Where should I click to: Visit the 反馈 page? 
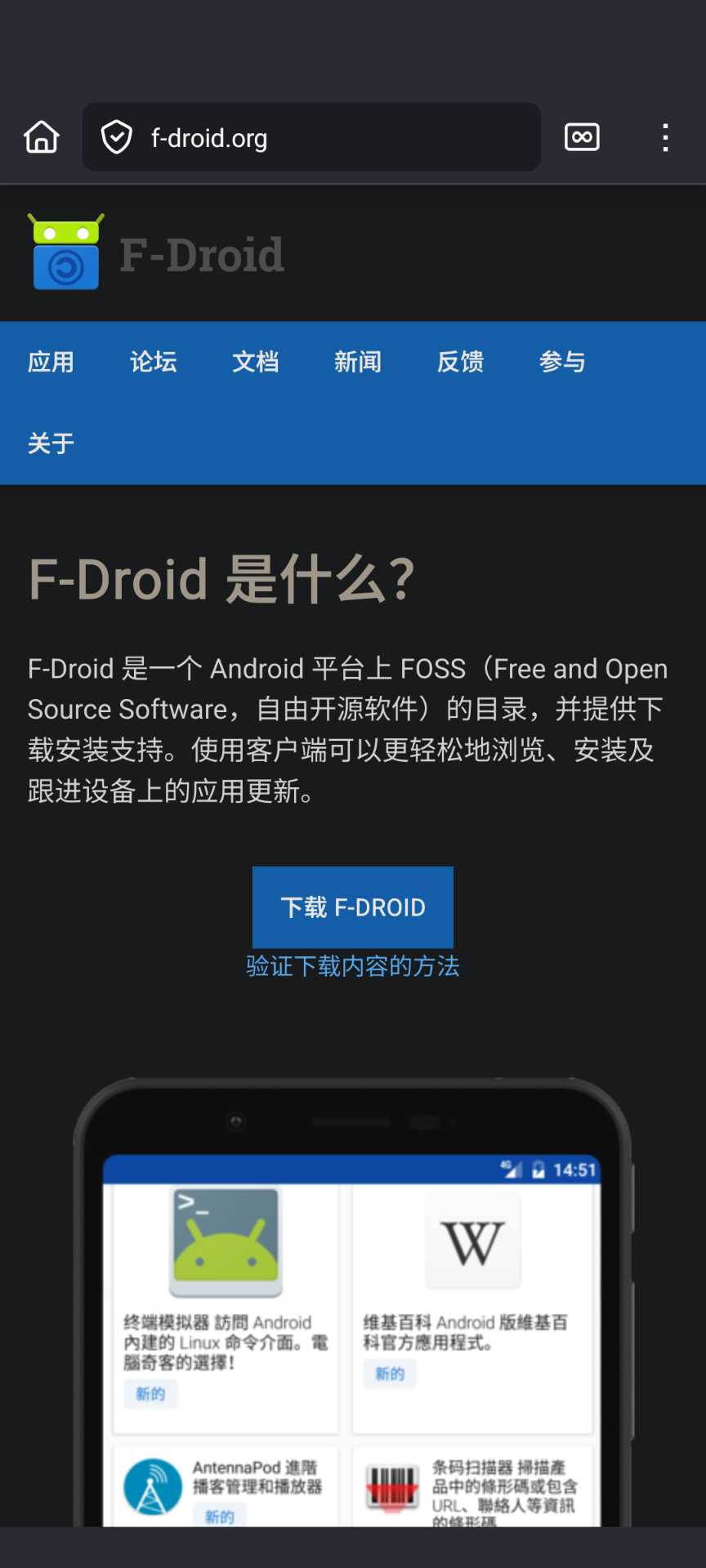pos(460,362)
